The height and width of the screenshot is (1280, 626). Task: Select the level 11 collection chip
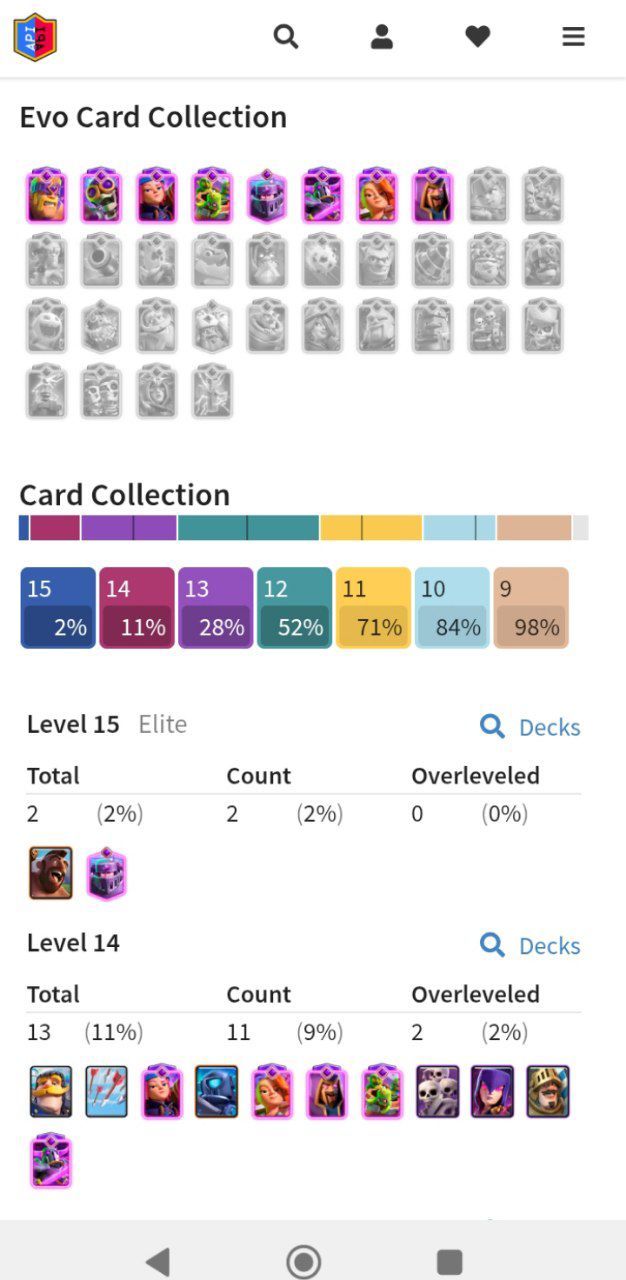tap(373, 608)
